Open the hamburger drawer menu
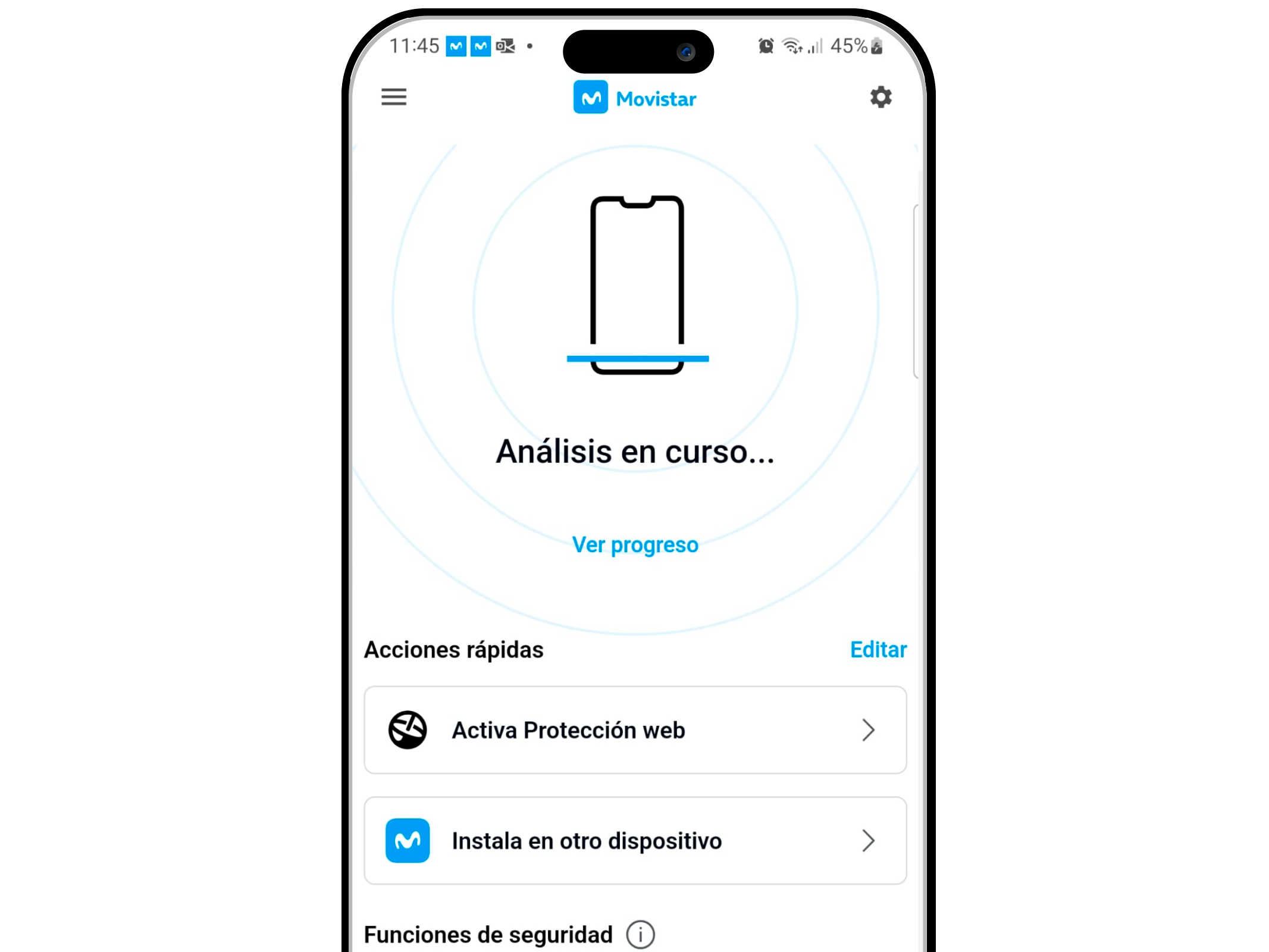The height and width of the screenshot is (952, 1269). point(393,97)
